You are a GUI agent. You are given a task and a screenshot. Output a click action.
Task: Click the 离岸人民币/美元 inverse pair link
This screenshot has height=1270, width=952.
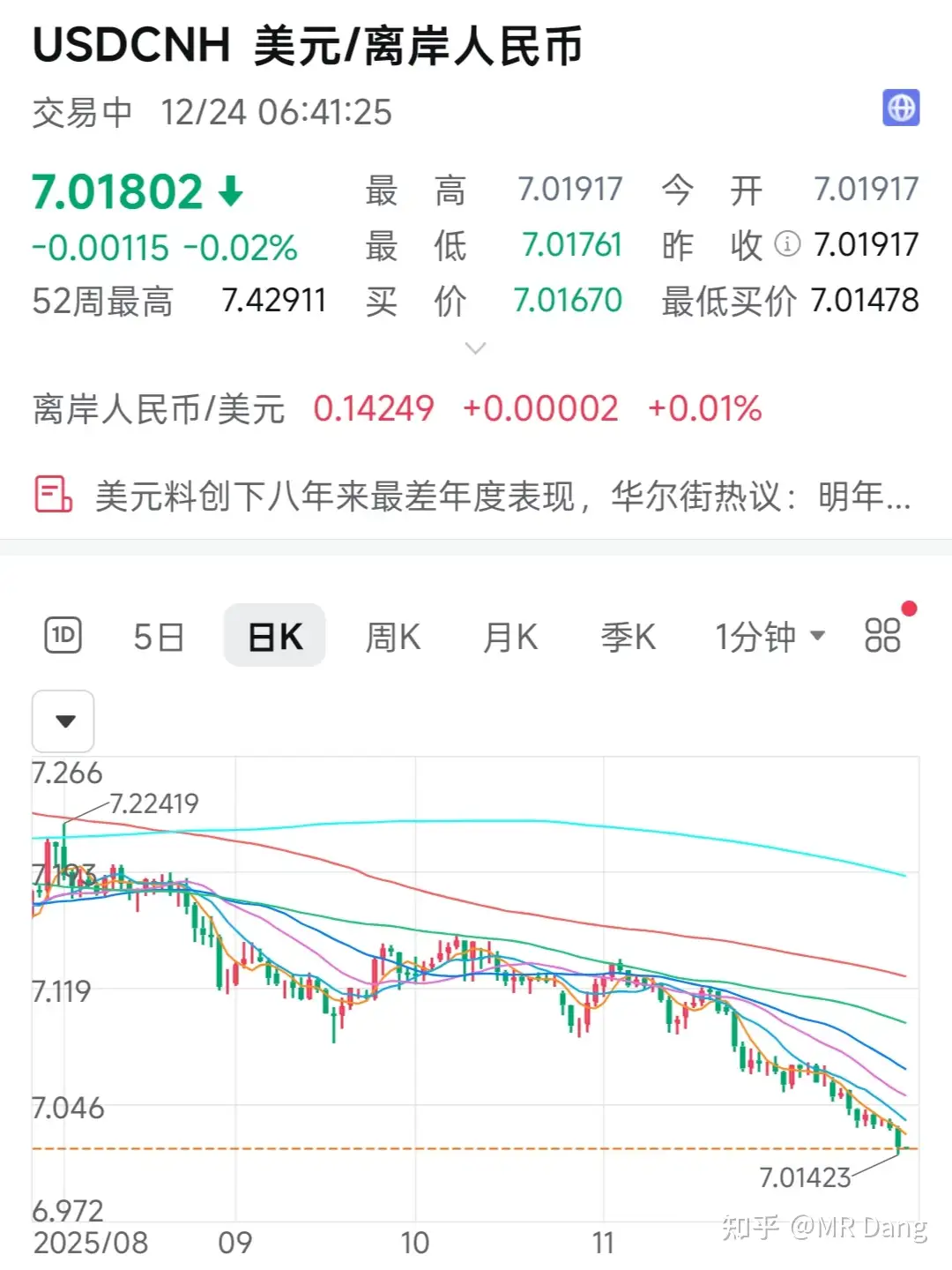tap(159, 408)
